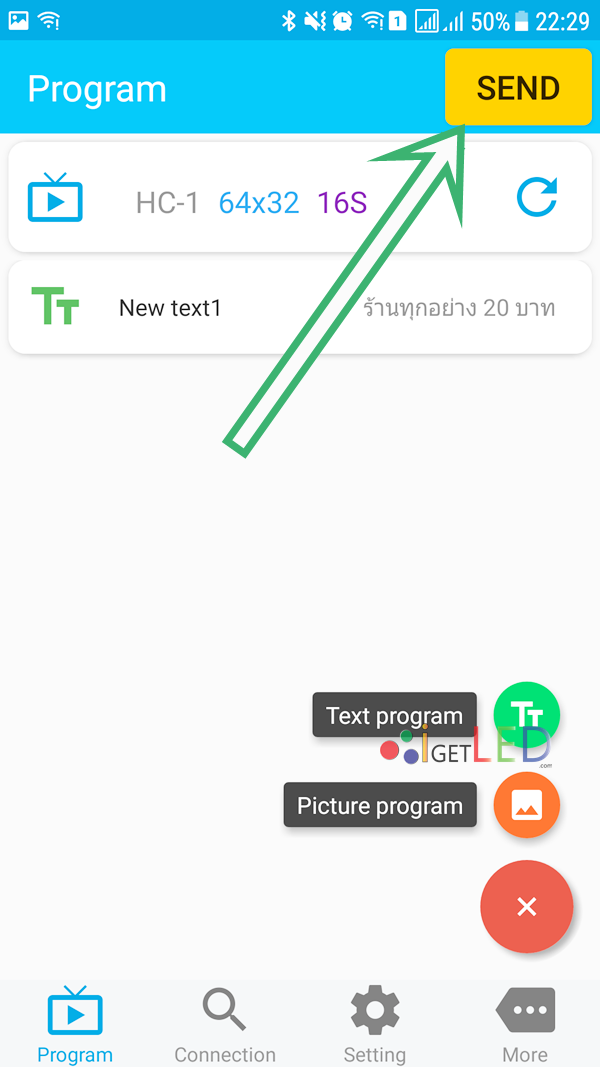Open the More tab
Image resolution: width=600 pixels, height=1067 pixels.
point(524,1025)
